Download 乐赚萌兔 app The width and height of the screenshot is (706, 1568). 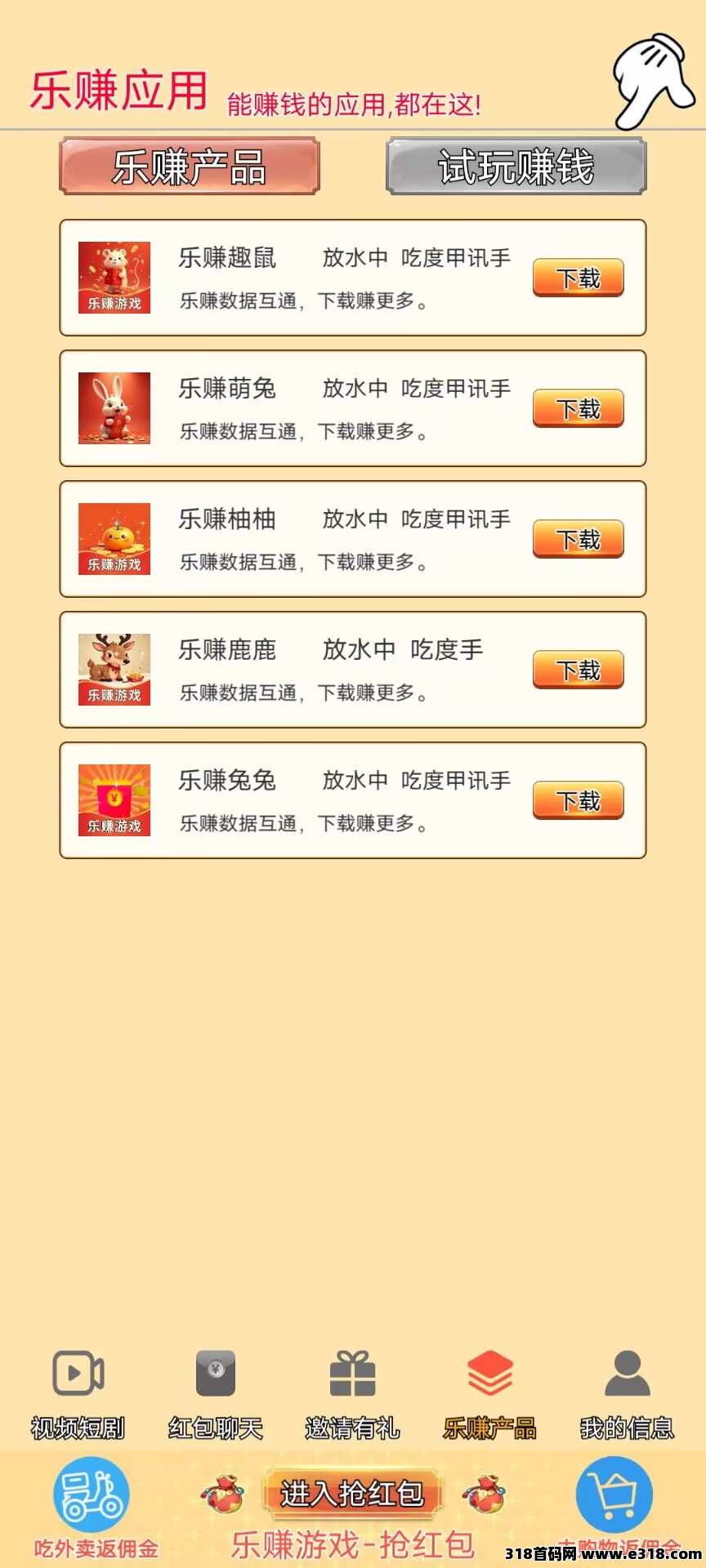[578, 409]
